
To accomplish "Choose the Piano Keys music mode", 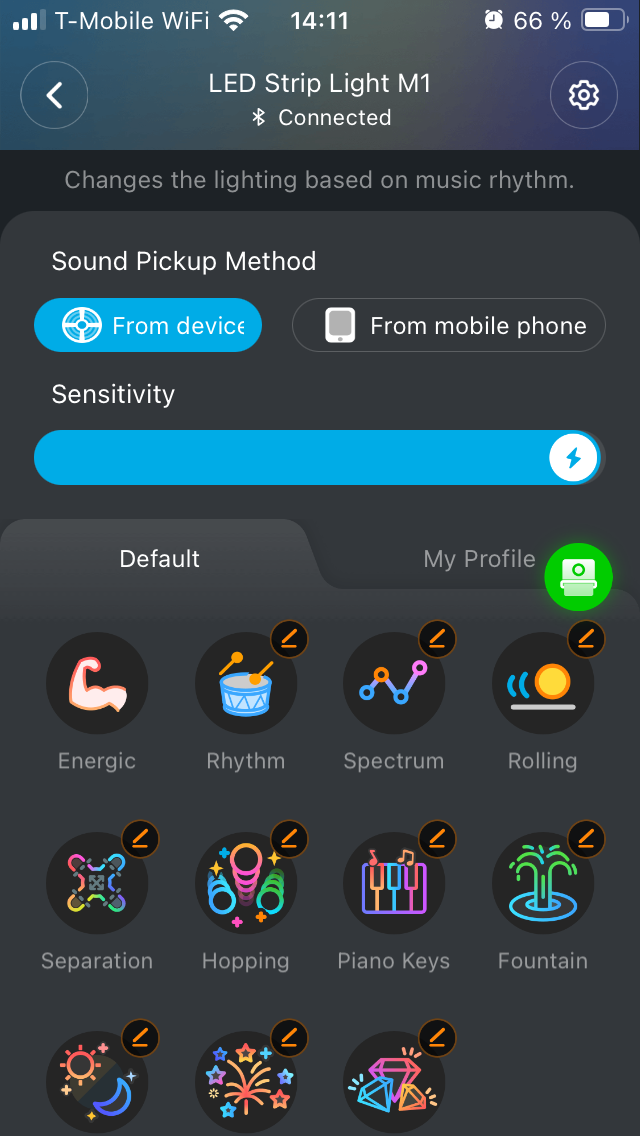I will coord(393,884).
